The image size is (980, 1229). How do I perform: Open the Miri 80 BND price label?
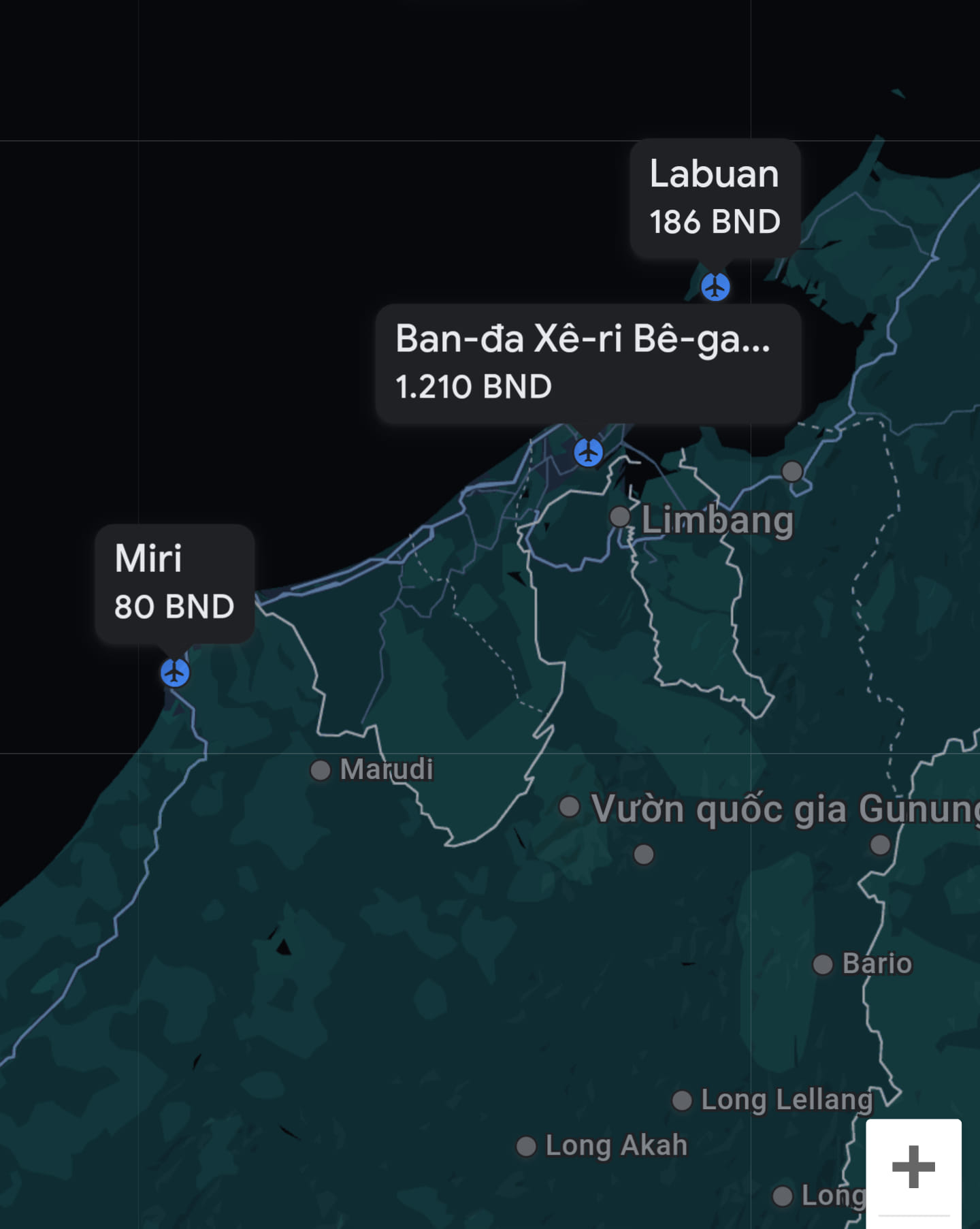click(x=174, y=583)
